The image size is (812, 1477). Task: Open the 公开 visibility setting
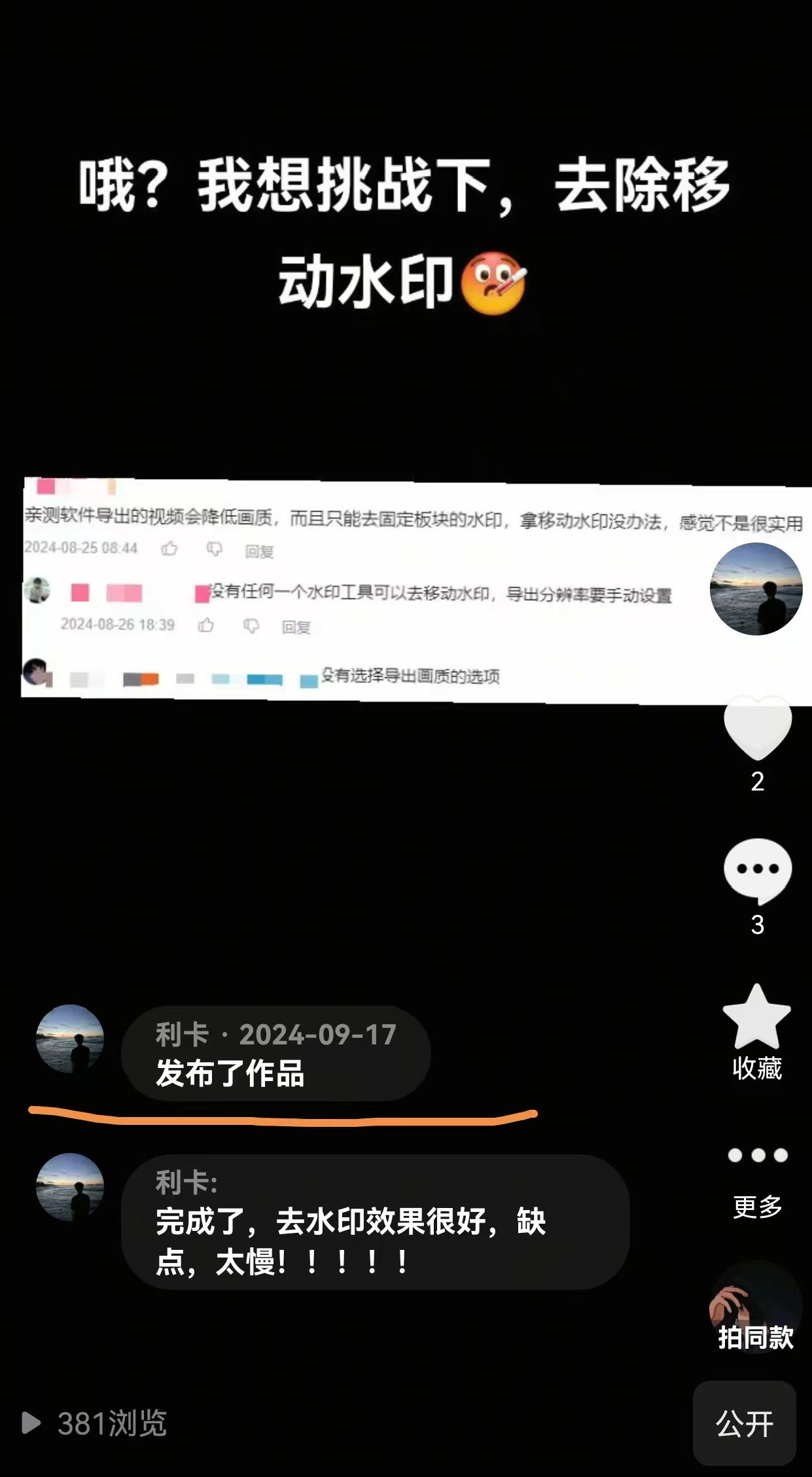tap(744, 1423)
